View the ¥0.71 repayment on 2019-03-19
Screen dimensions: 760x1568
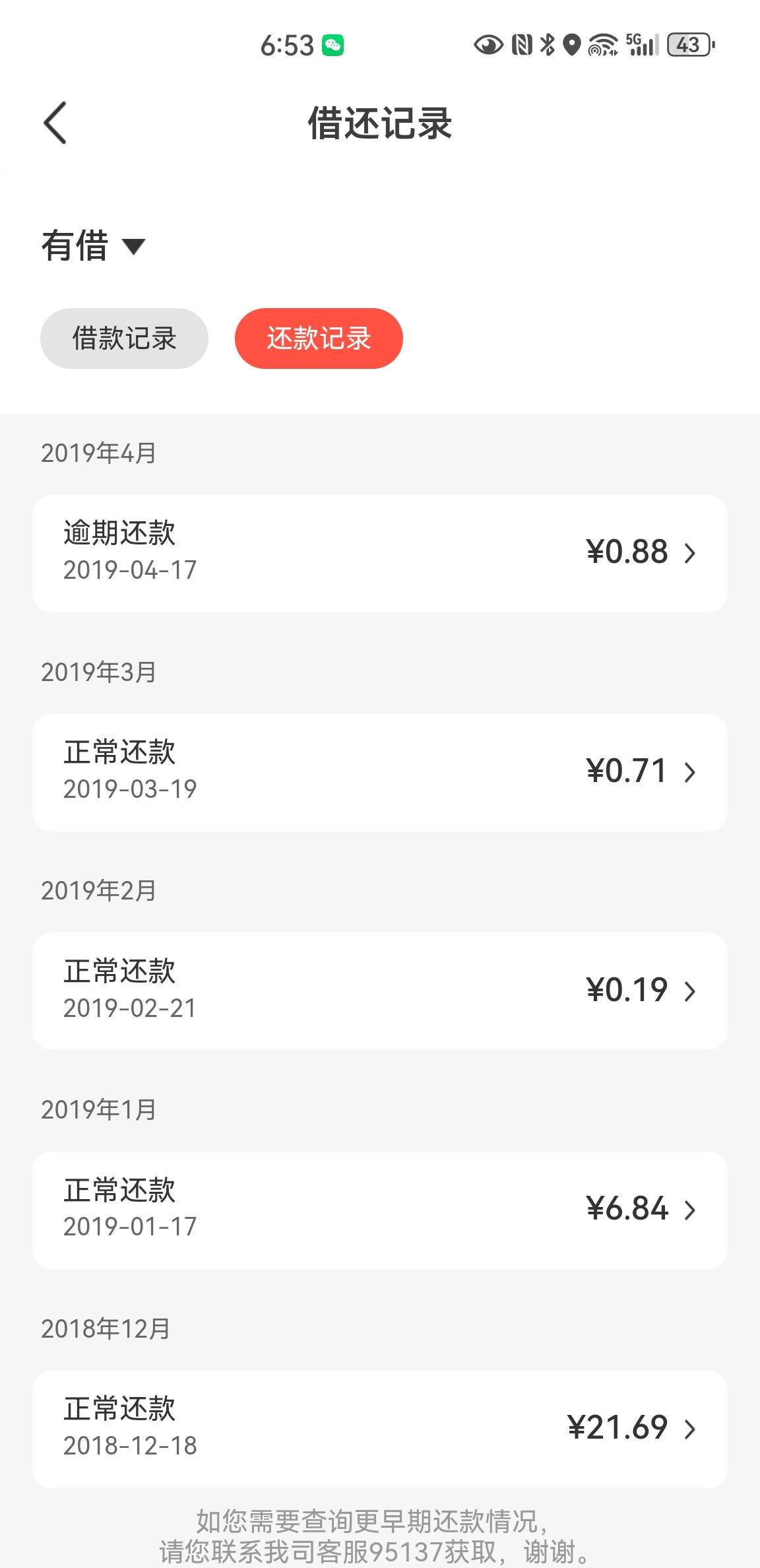point(380,772)
